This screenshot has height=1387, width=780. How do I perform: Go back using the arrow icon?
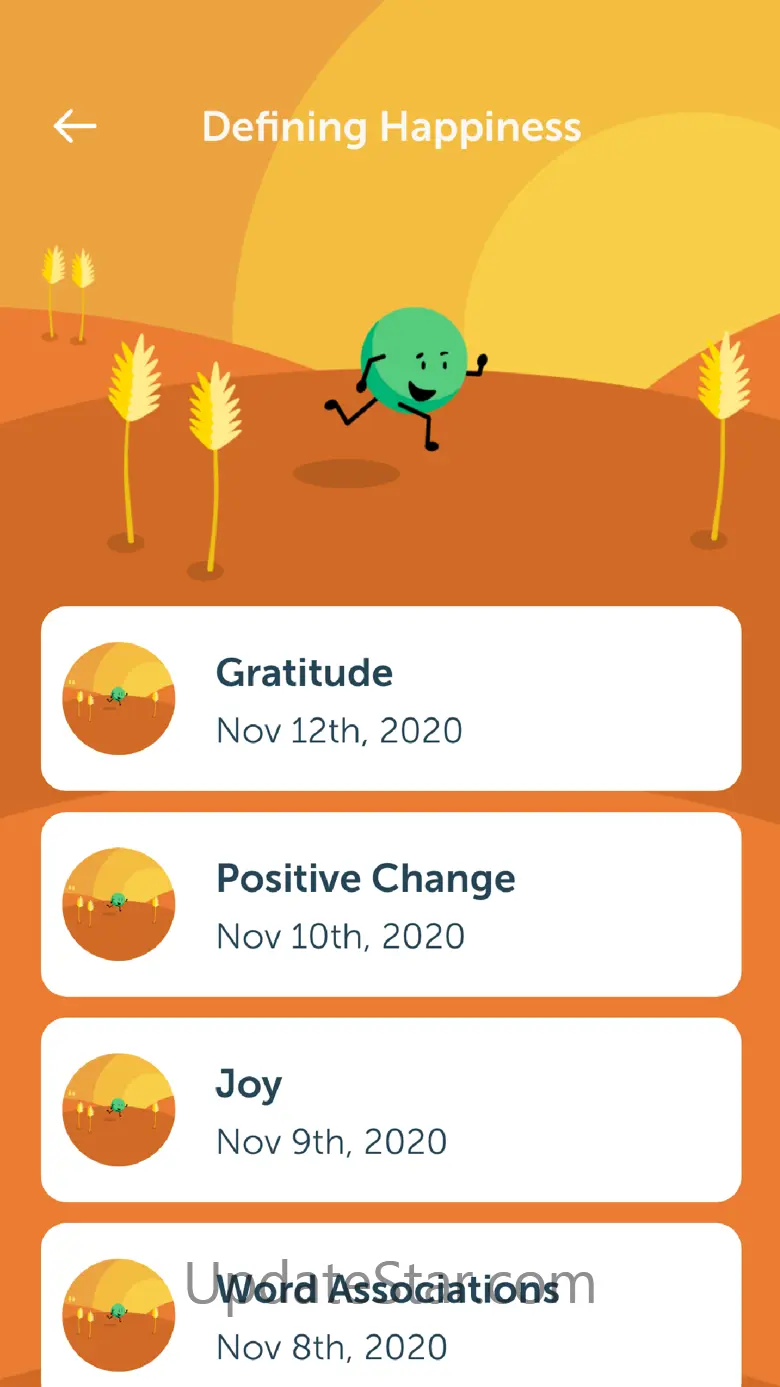click(x=75, y=127)
